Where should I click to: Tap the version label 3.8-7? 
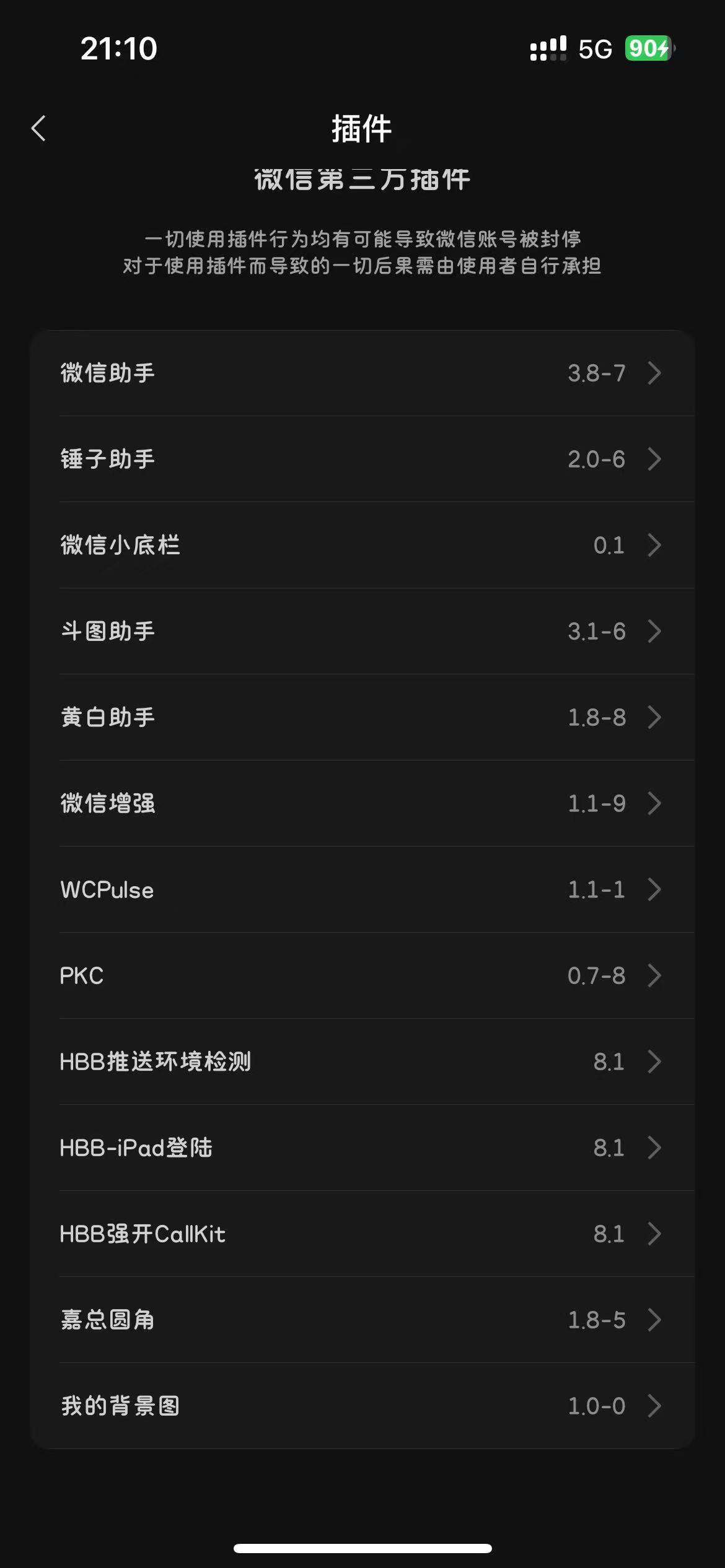click(596, 372)
